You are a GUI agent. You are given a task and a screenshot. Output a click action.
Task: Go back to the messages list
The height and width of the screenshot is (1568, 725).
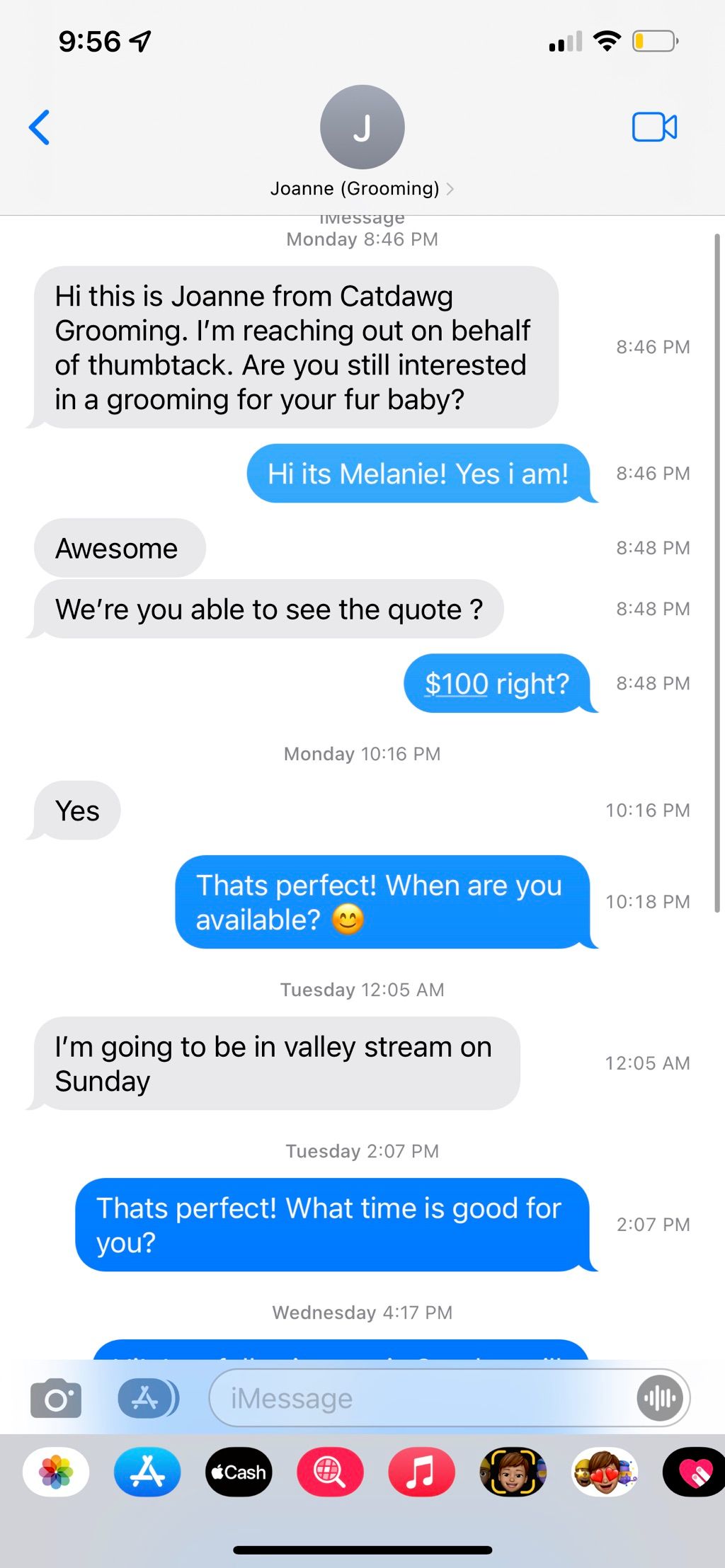(40, 127)
